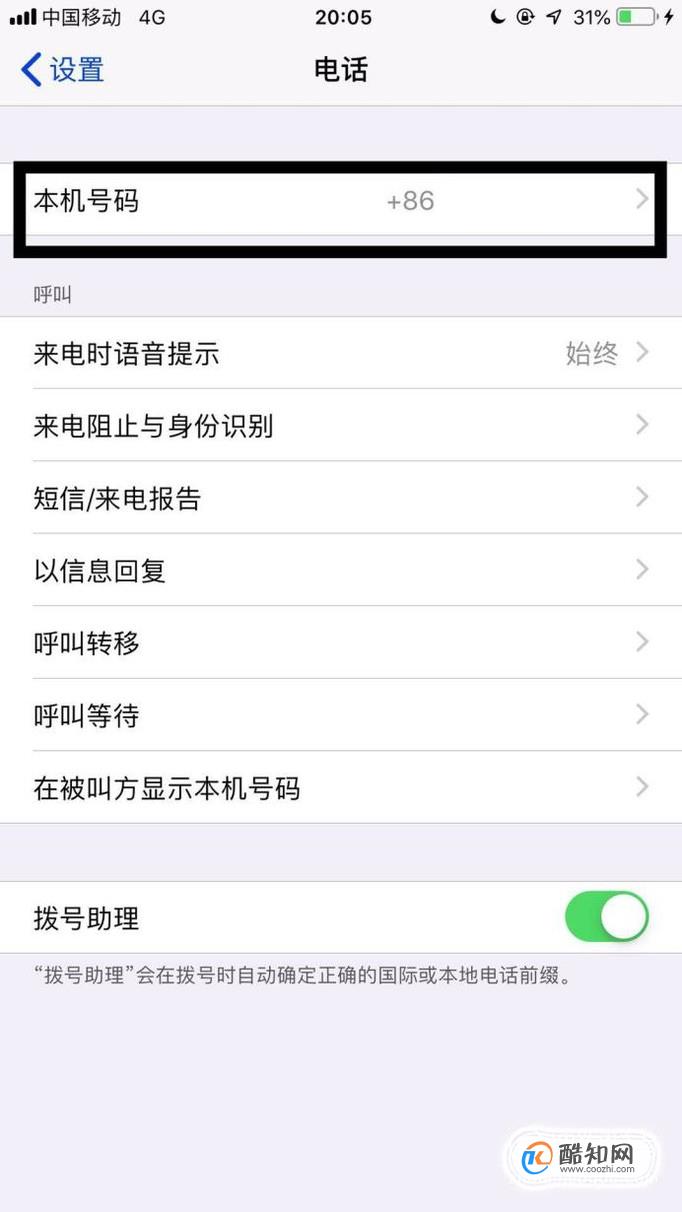Open the 本机号码 row
The width and height of the screenshot is (682, 1212).
341,200
